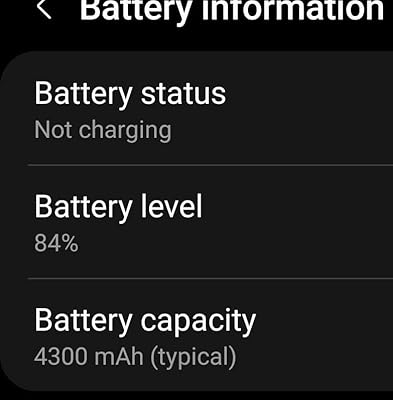Go back from Battery information

click(x=44, y=9)
